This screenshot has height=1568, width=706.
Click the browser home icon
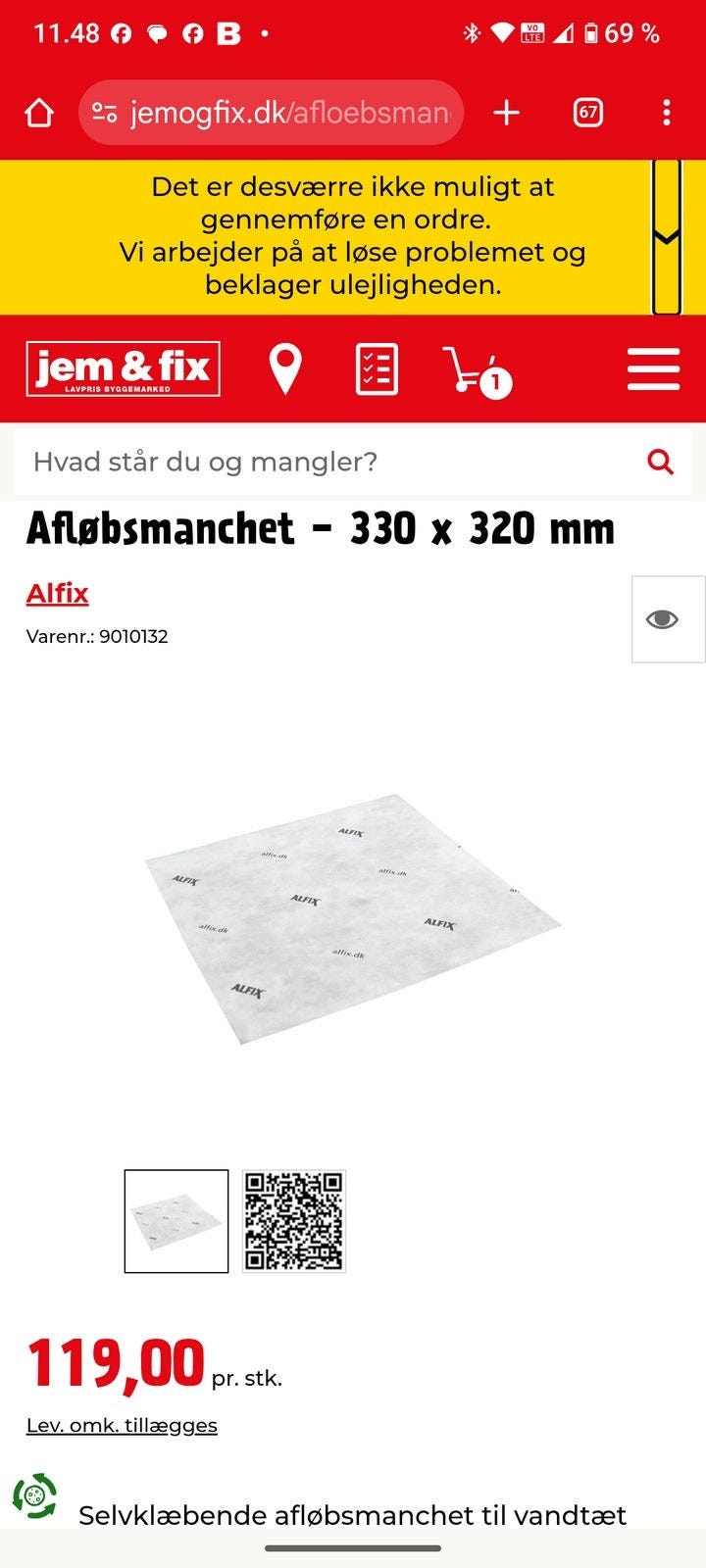tap(38, 112)
